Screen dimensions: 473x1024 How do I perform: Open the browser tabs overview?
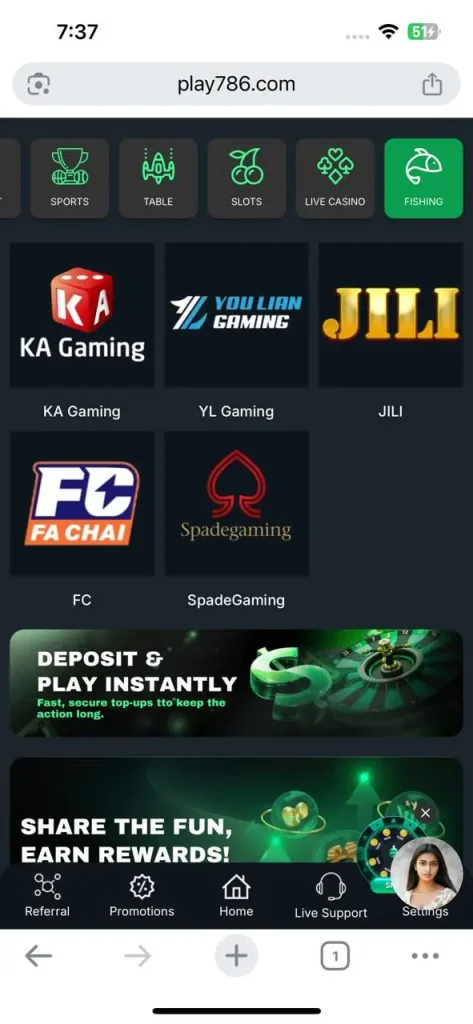[x=335, y=957]
